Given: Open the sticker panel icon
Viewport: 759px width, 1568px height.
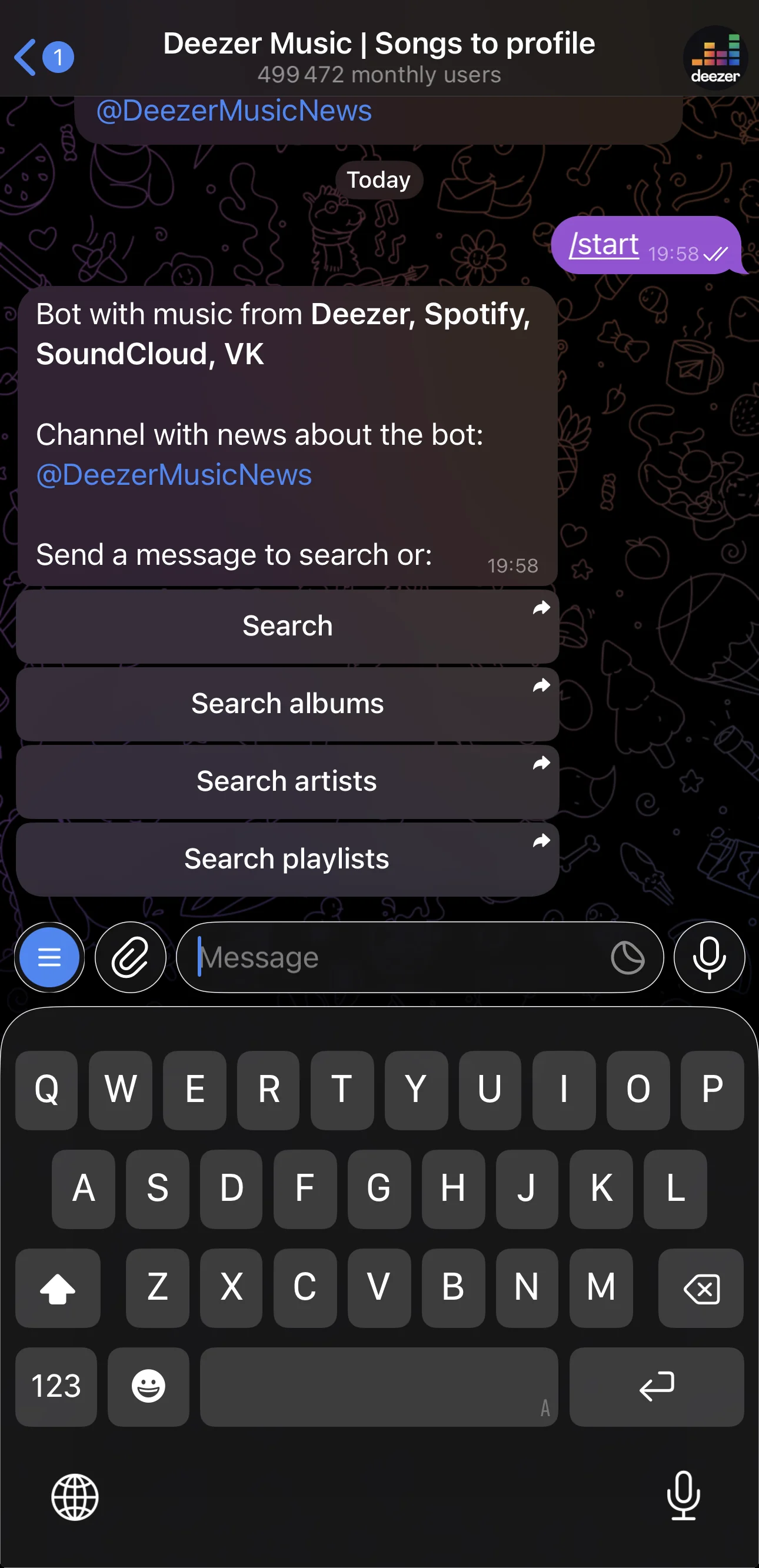Looking at the screenshot, I should click(628, 957).
